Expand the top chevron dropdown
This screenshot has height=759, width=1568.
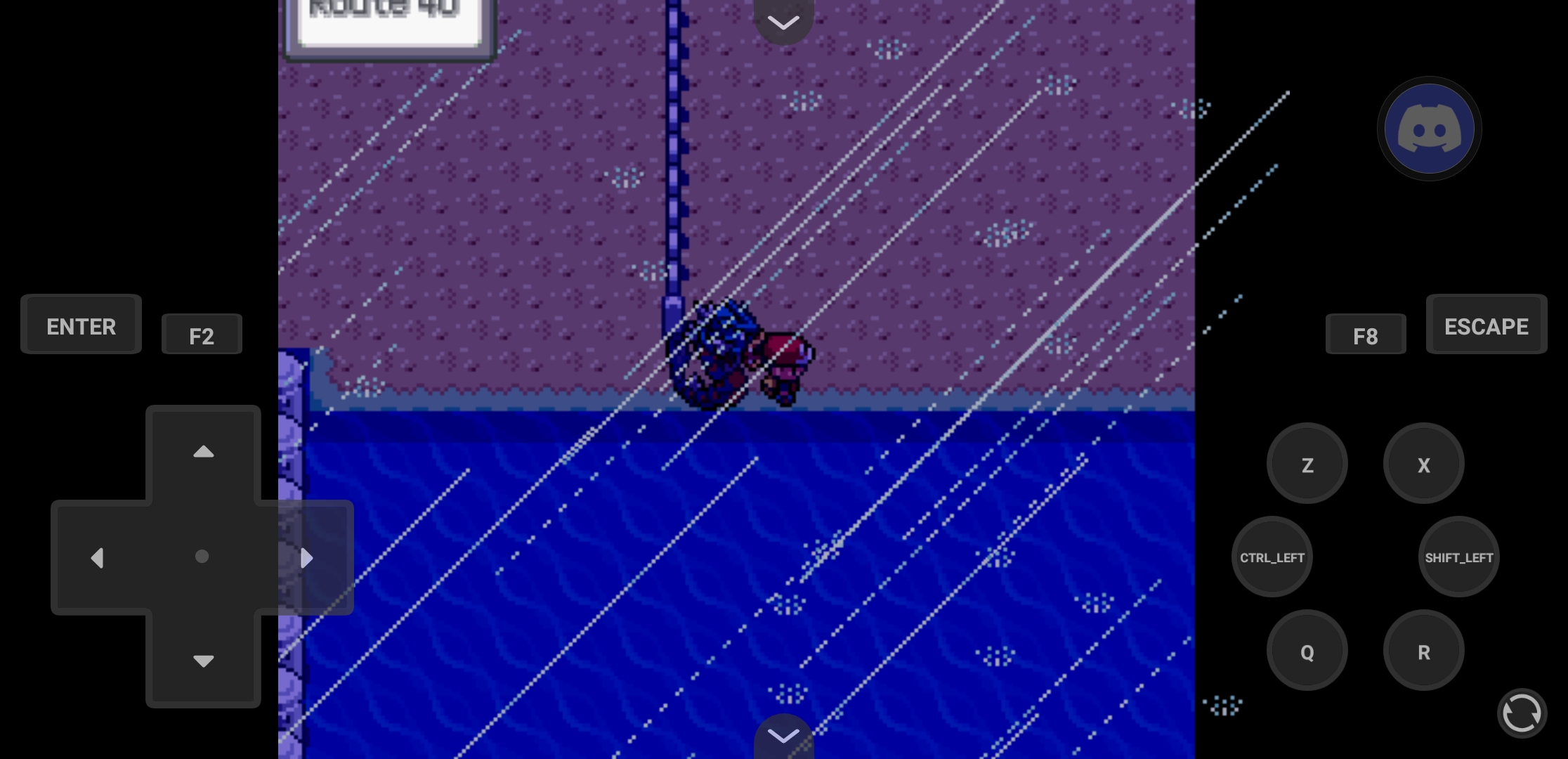click(x=783, y=22)
